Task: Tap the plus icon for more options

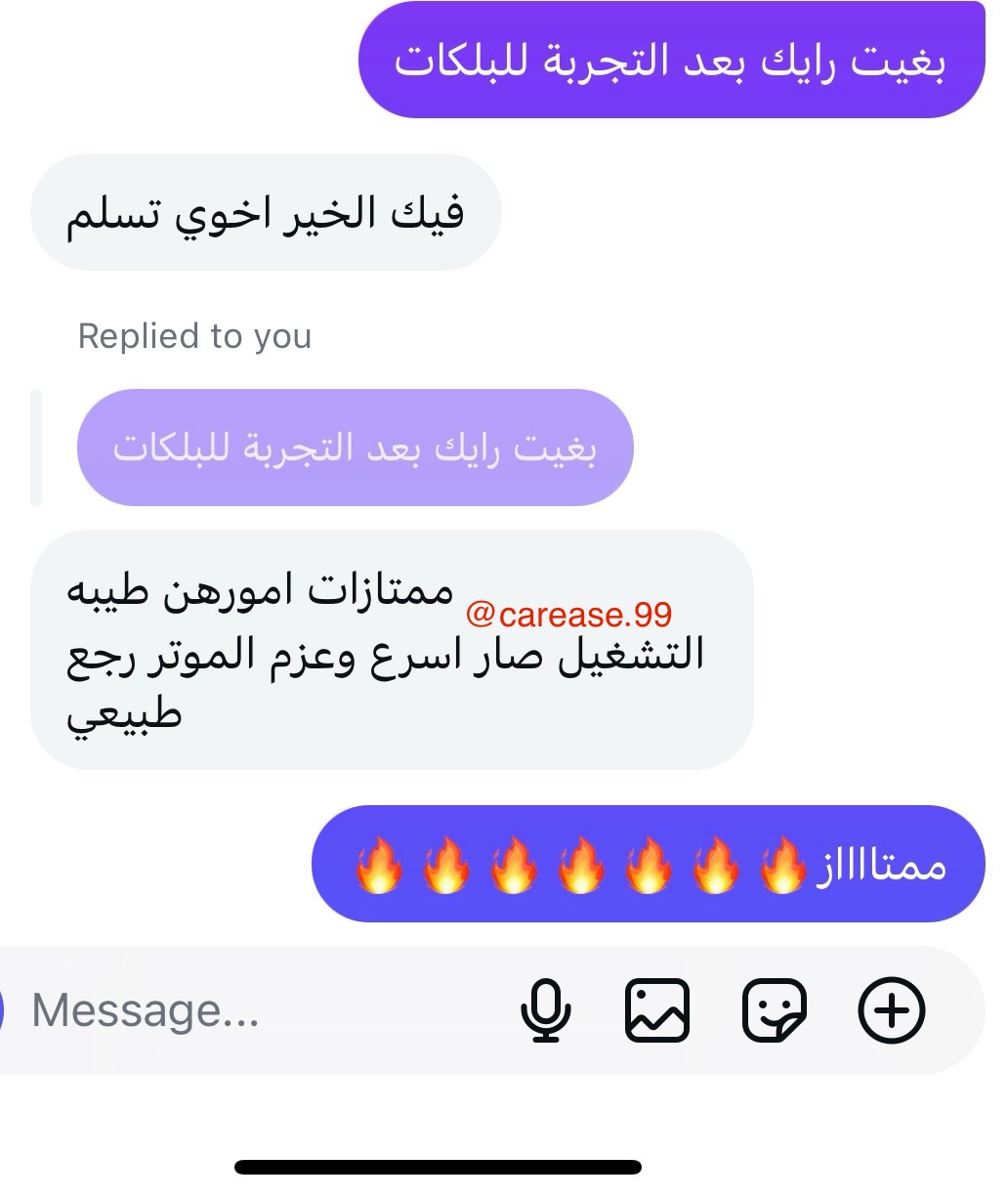Action: (x=891, y=1010)
